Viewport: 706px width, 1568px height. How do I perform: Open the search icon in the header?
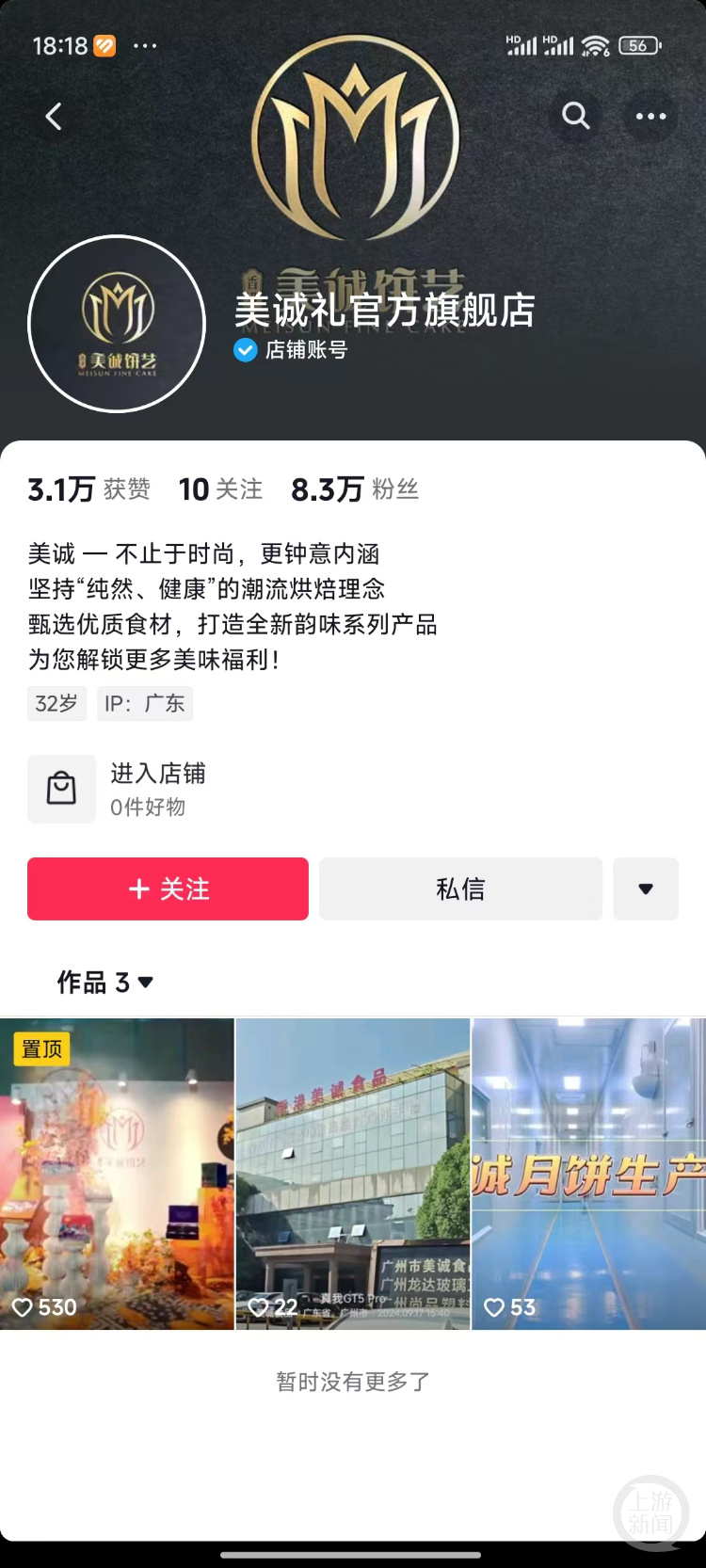576,116
